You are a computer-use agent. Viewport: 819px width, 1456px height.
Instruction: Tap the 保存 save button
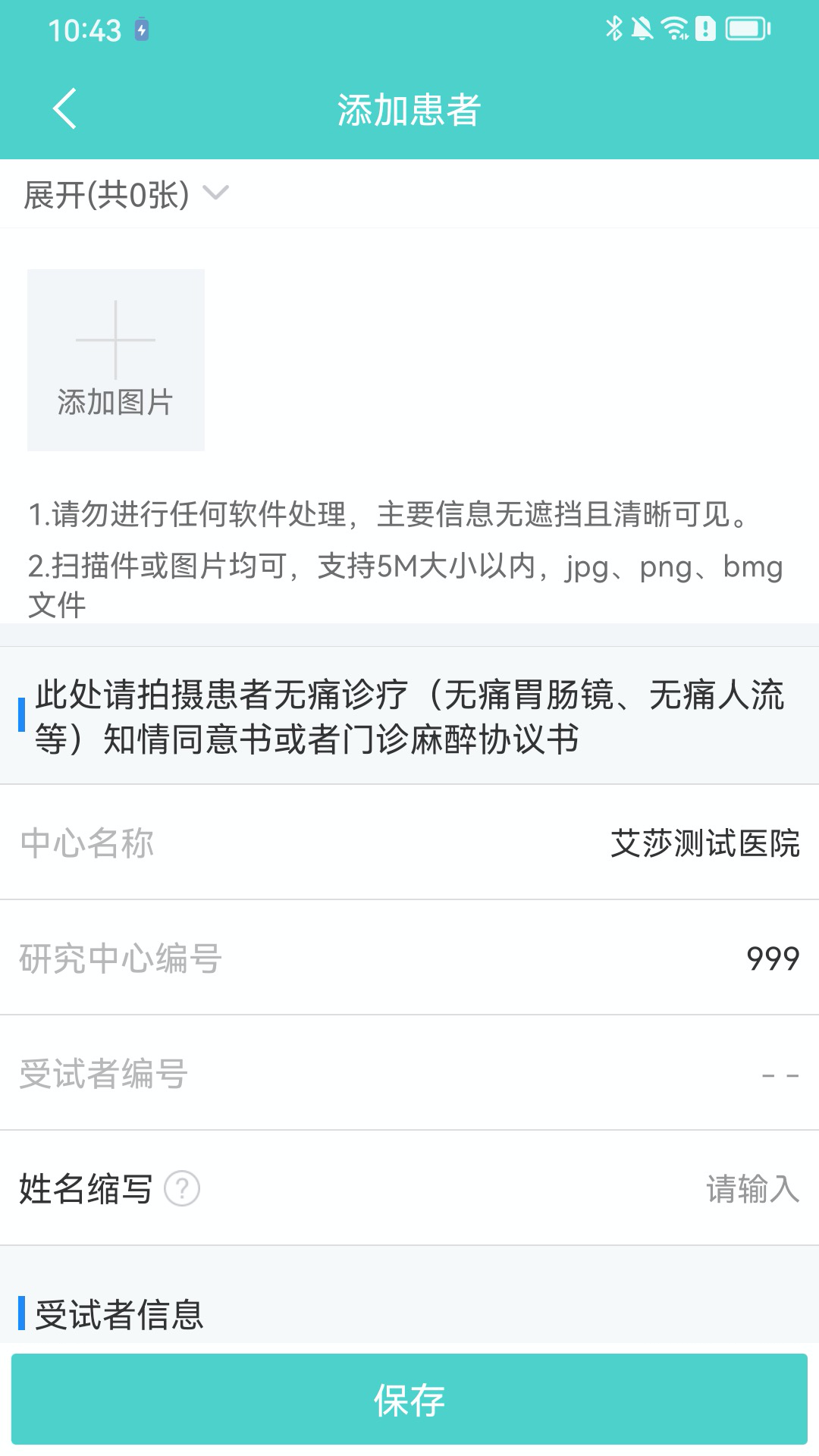(409, 1402)
